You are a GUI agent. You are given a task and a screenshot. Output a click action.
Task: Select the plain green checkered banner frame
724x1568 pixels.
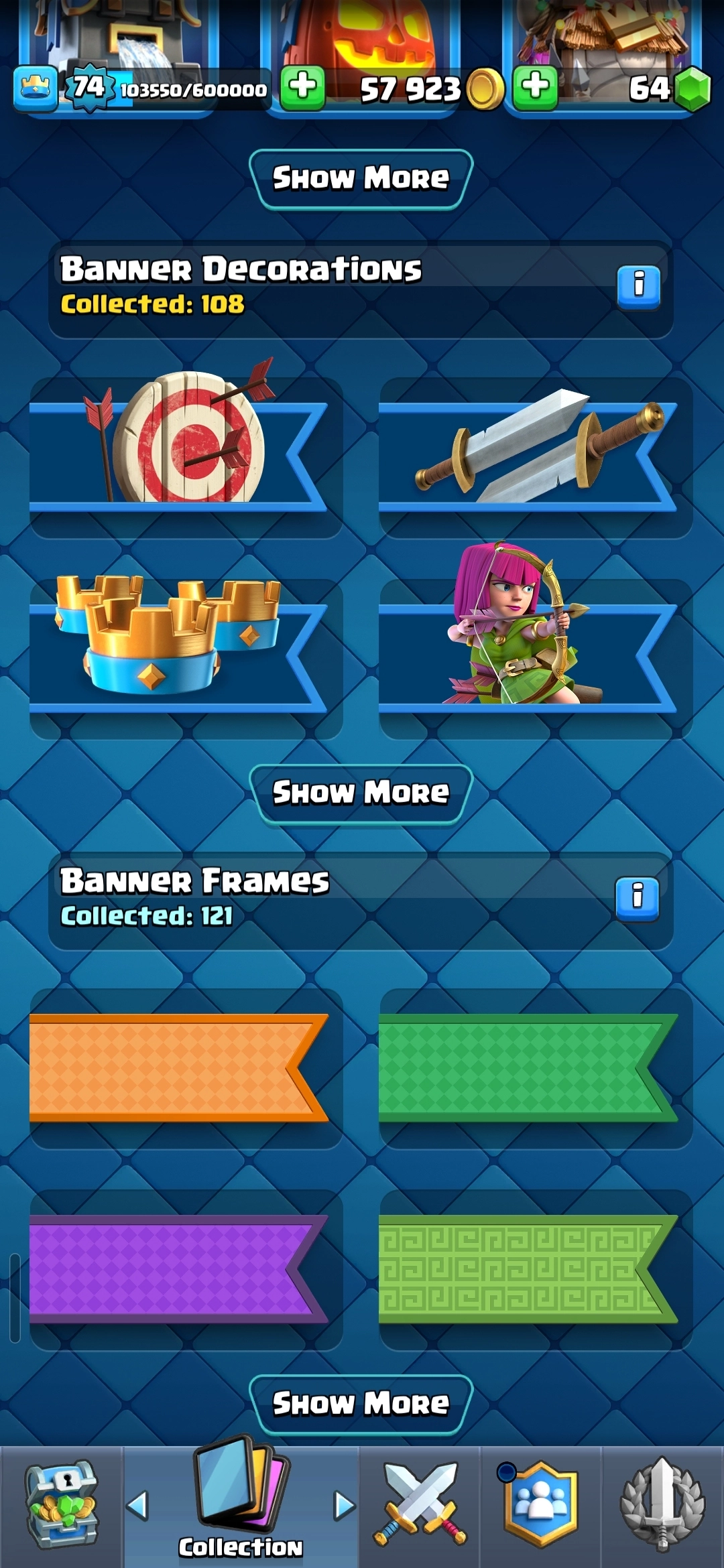pos(535,1068)
